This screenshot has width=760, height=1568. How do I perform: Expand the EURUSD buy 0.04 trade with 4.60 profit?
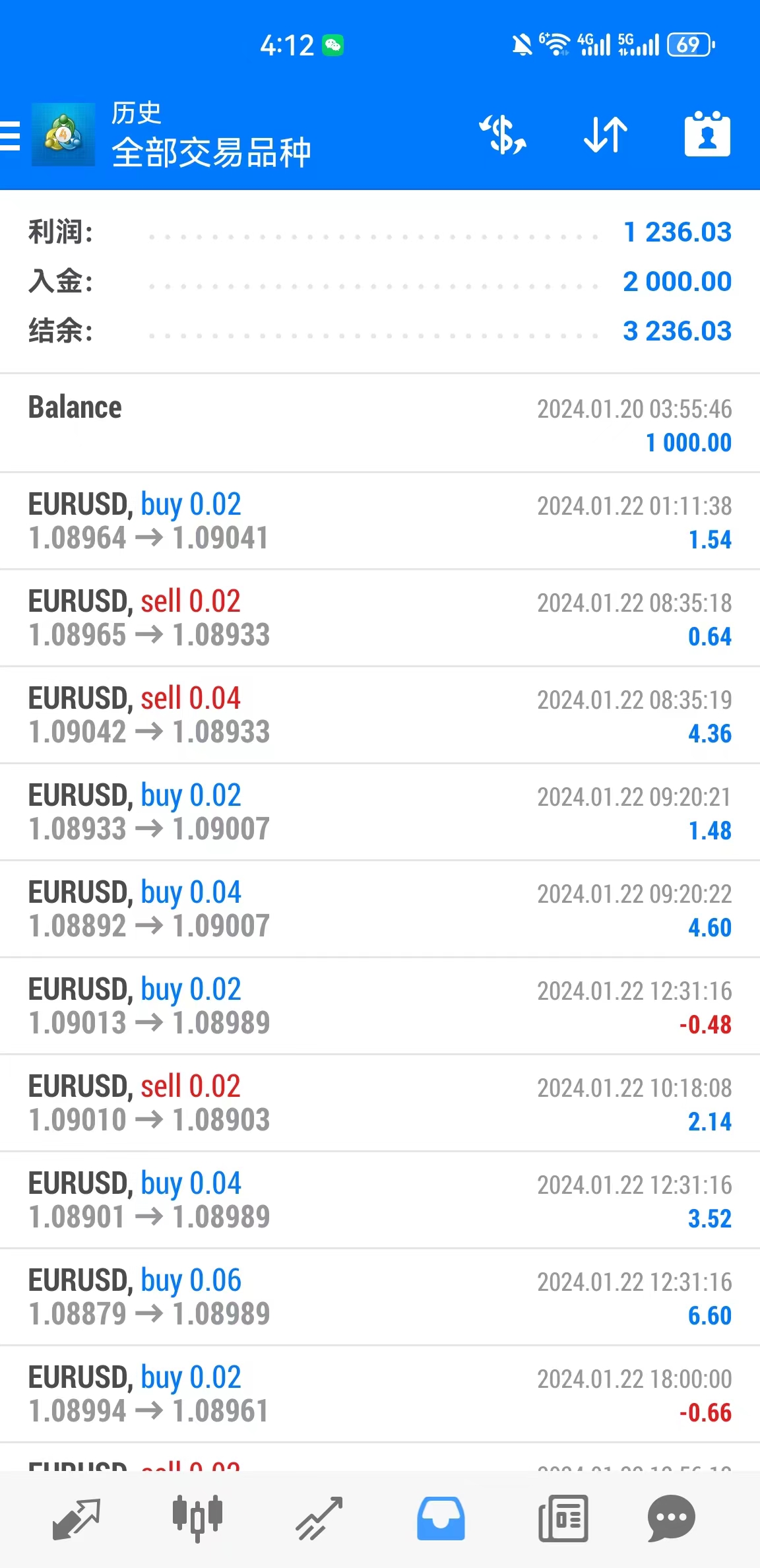click(380, 909)
